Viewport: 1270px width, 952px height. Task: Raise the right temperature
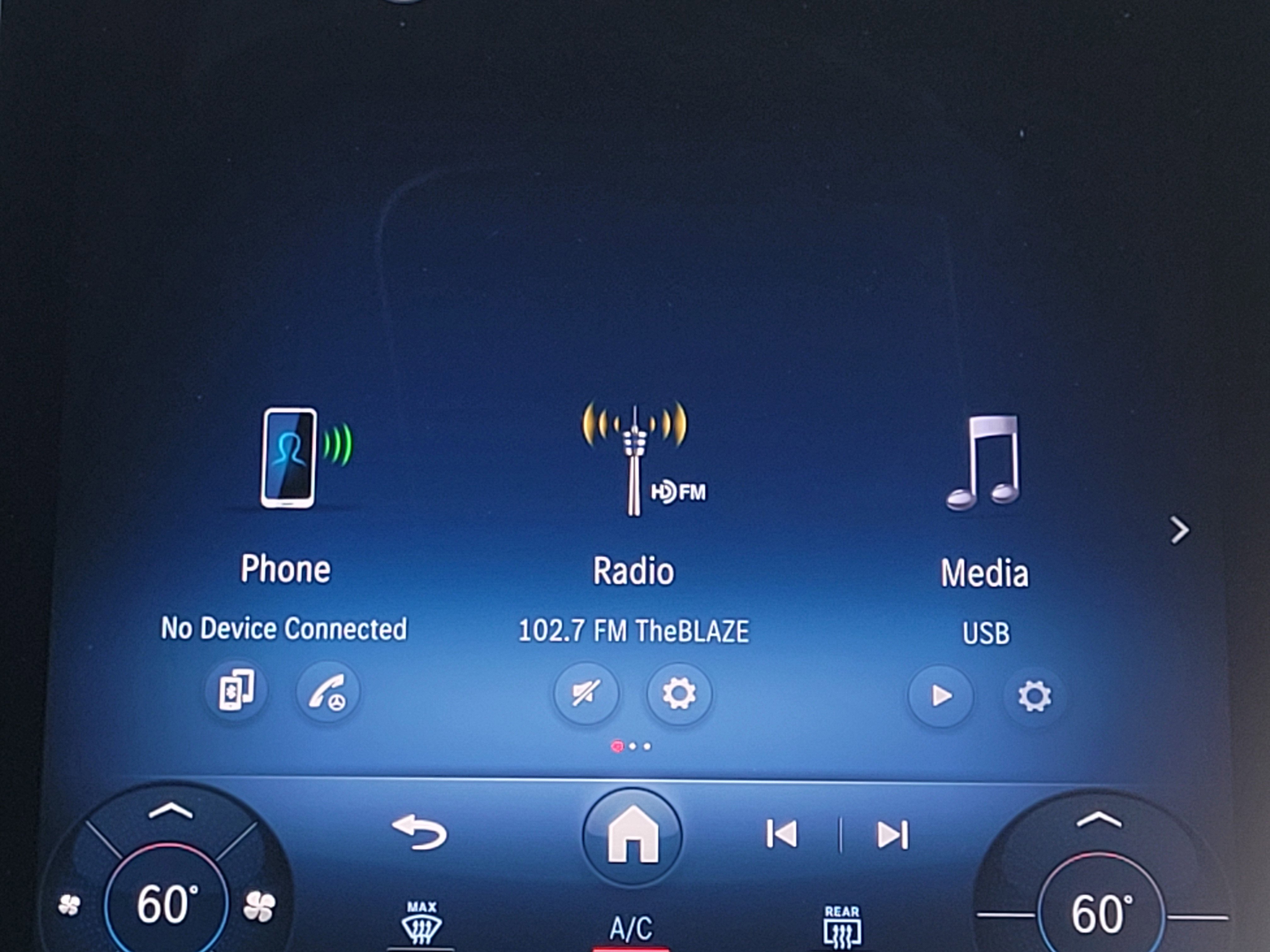coord(1099,819)
